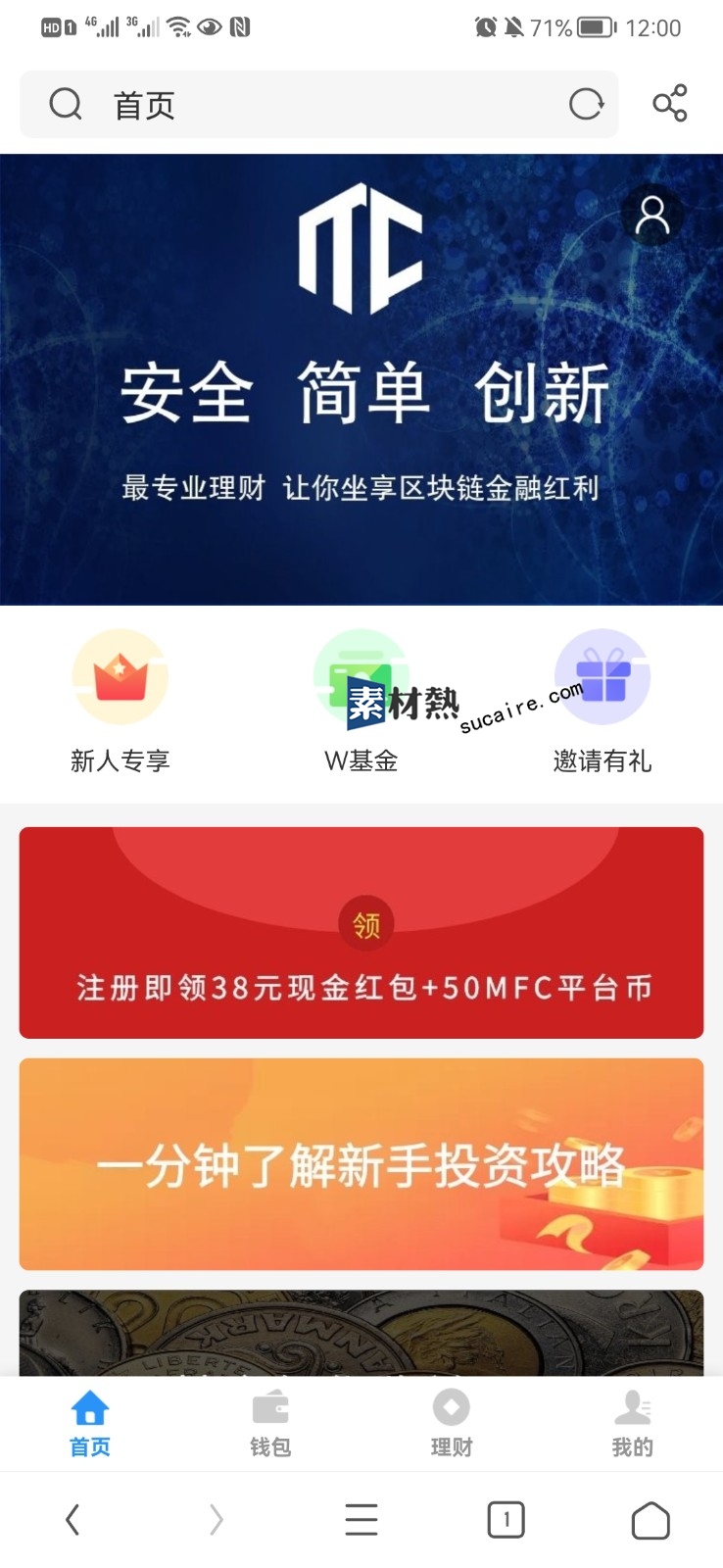Go to the browser home page button

click(x=651, y=1520)
